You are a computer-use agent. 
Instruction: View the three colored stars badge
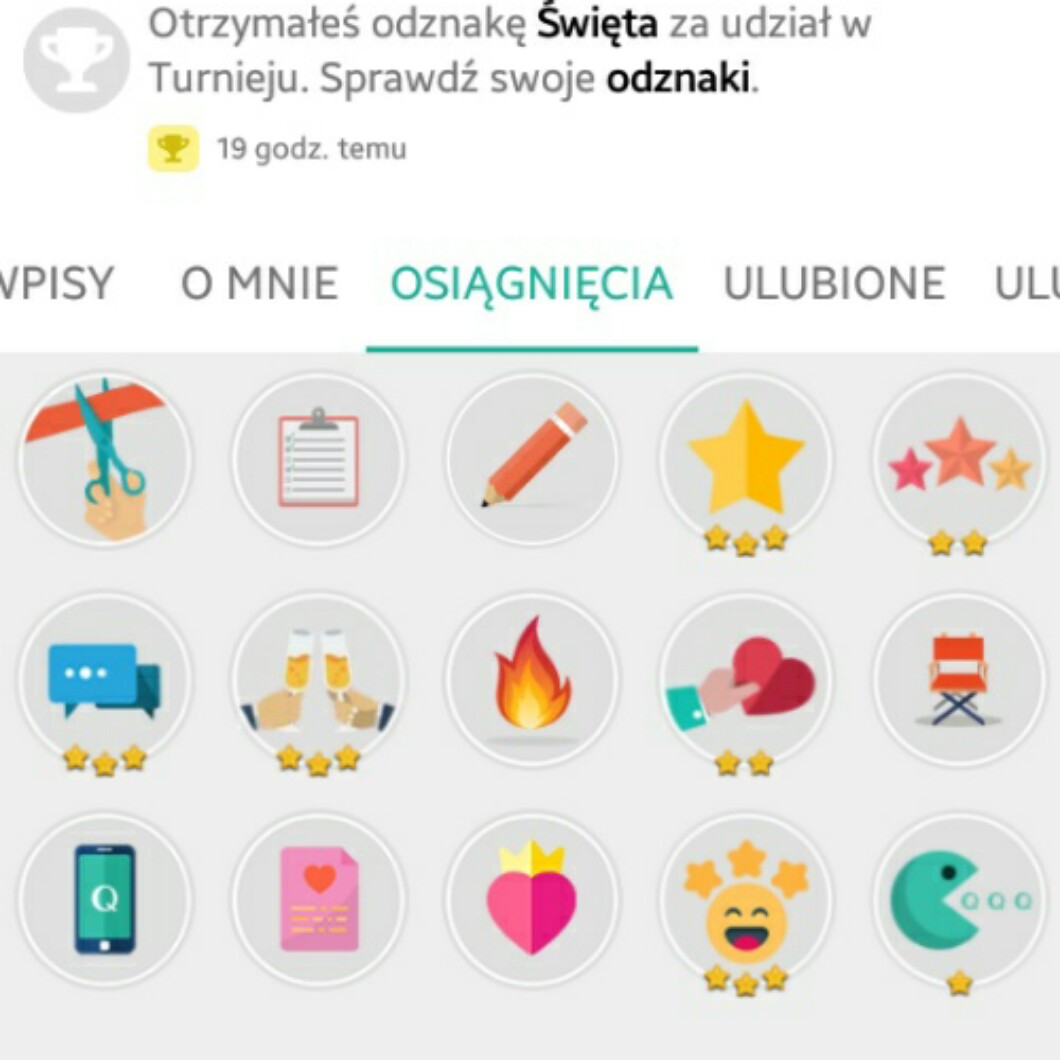click(x=958, y=459)
